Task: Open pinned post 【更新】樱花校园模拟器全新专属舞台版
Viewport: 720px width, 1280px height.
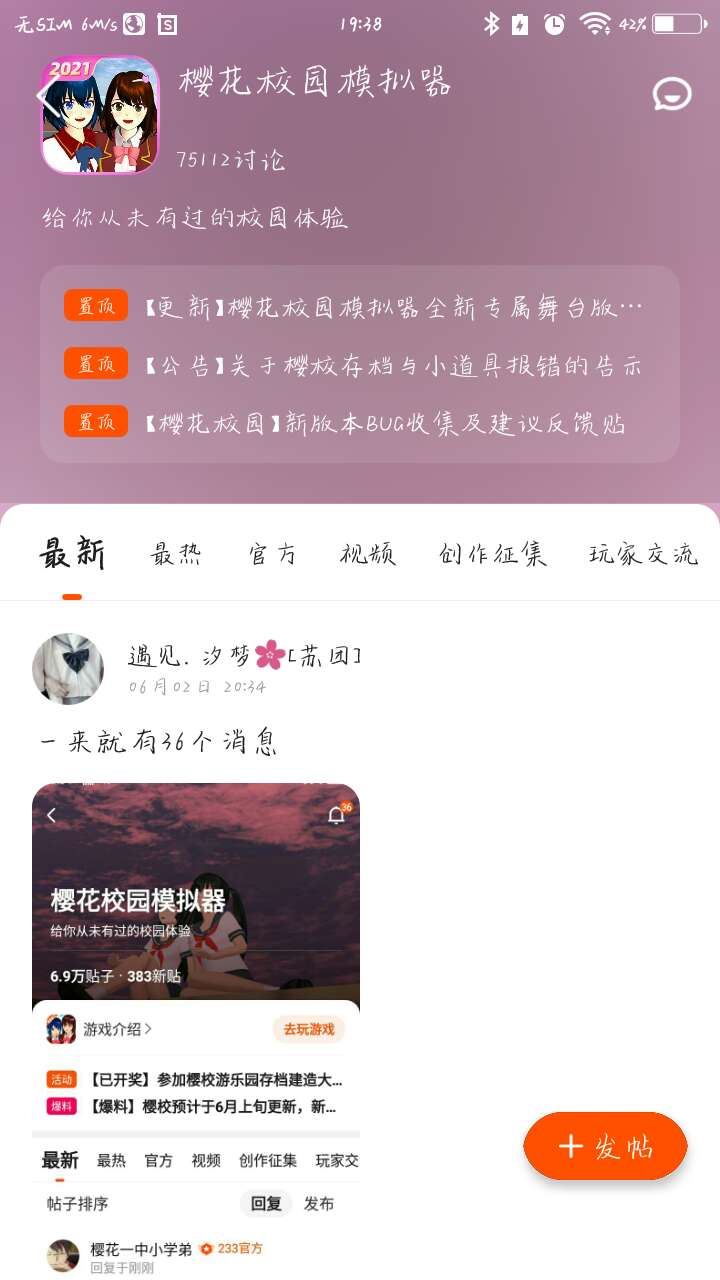Action: tap(393, 307)
